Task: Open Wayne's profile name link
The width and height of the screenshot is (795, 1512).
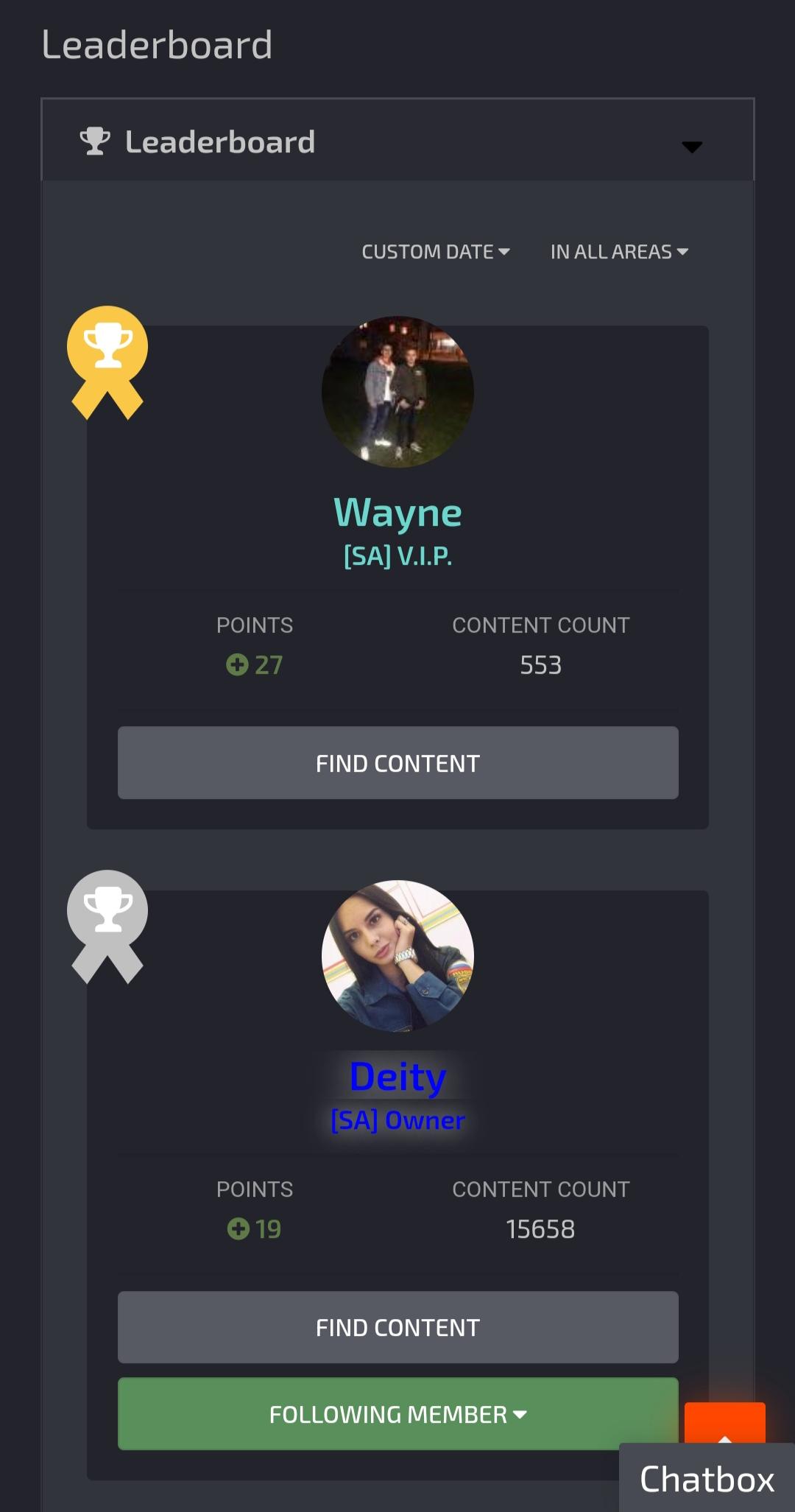Action: pos(397,513)
